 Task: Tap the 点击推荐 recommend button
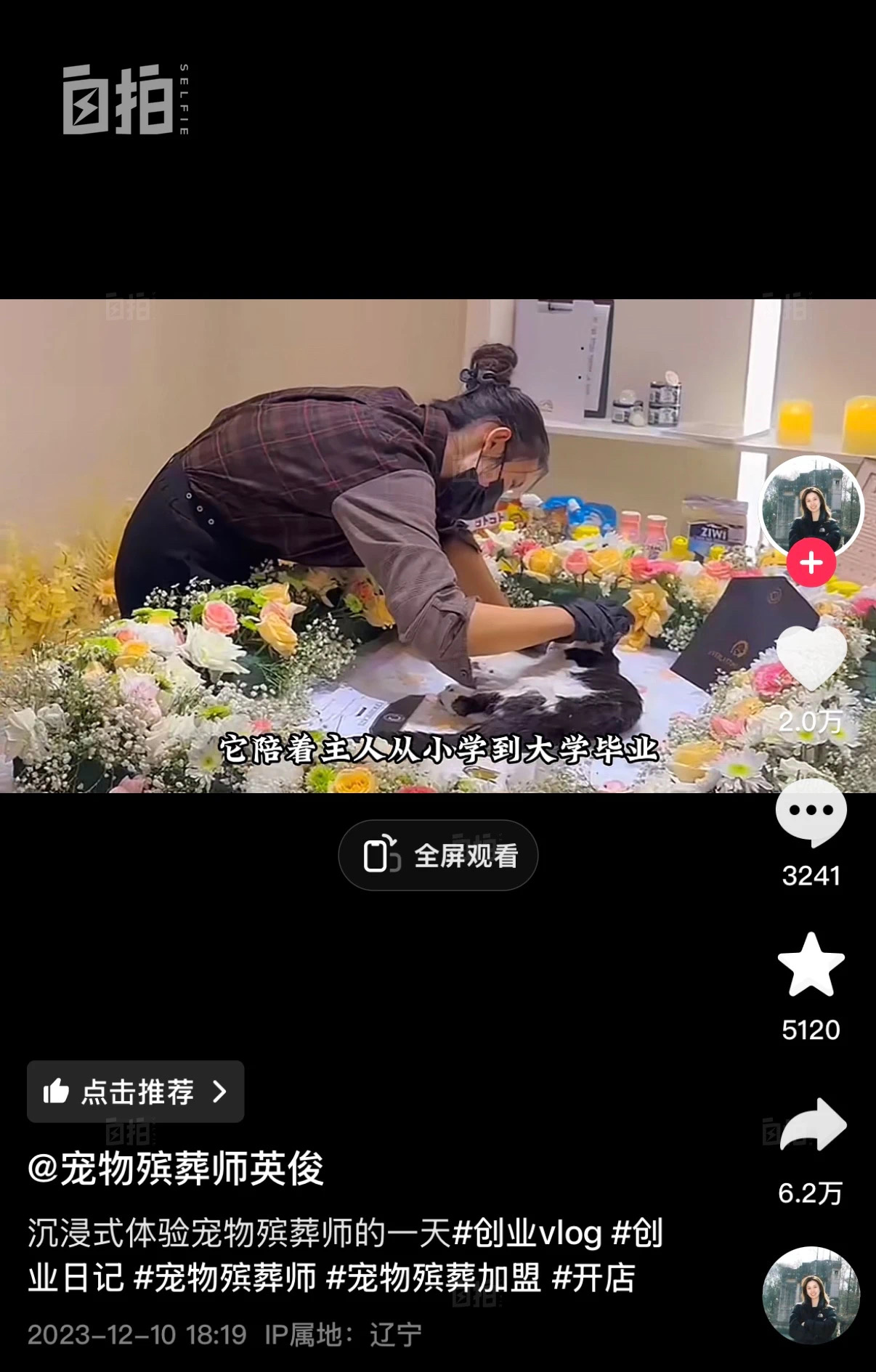click(136, 1092)
